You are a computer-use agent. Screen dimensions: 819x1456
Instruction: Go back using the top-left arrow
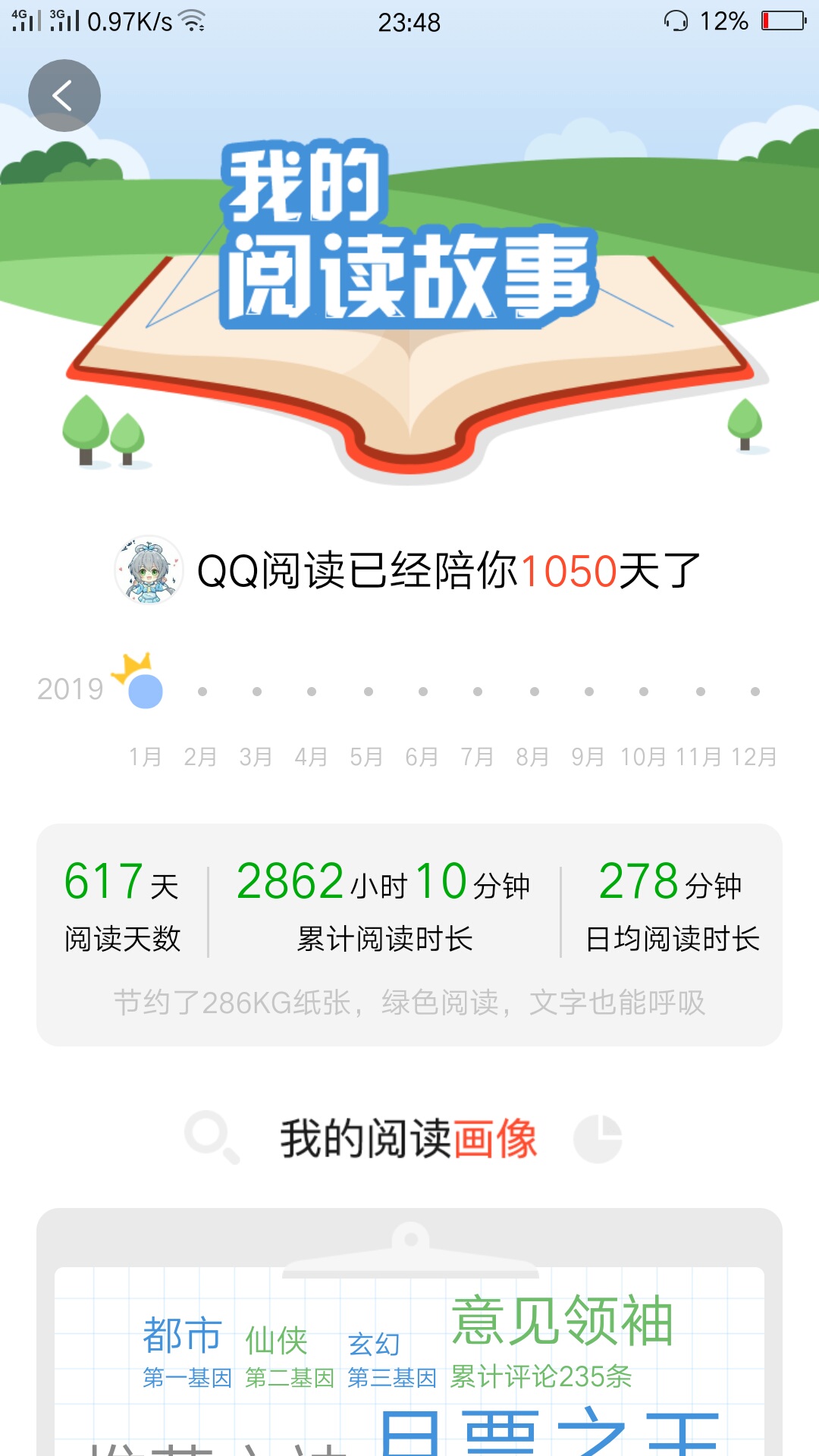coord(64,96)
